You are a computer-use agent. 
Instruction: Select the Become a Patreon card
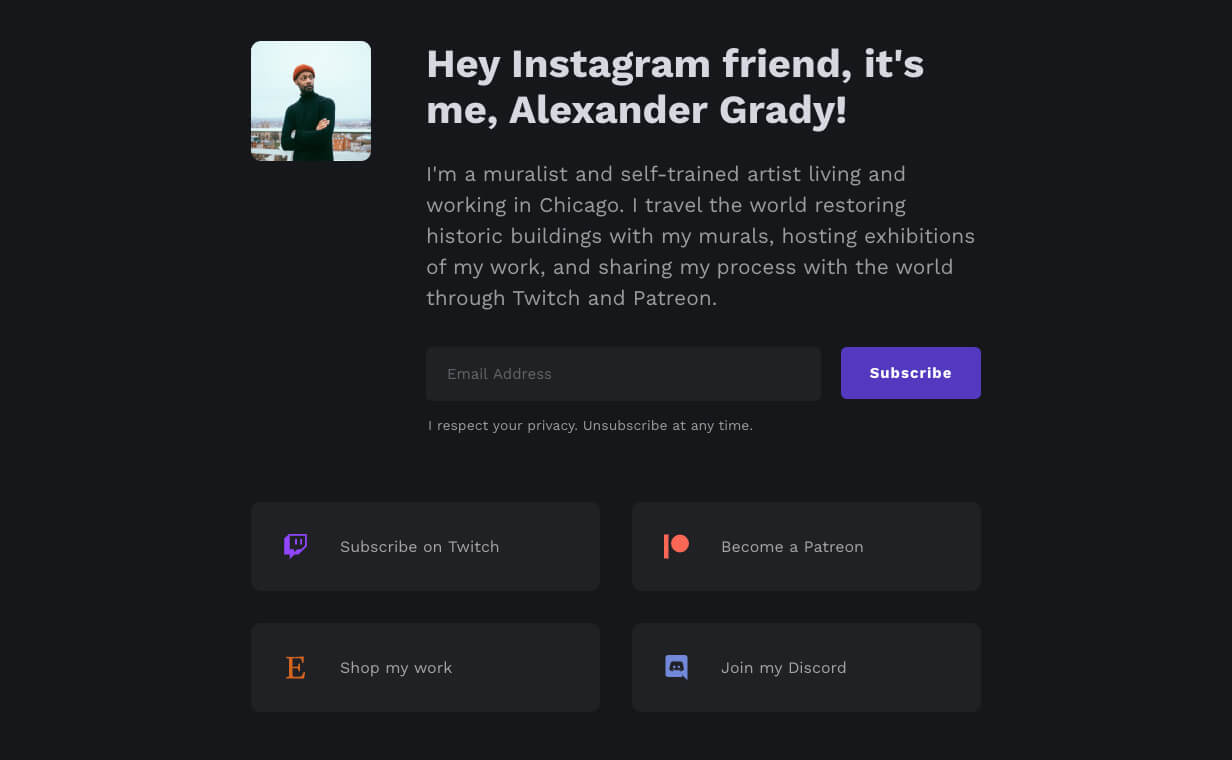(x=806, y=546)
